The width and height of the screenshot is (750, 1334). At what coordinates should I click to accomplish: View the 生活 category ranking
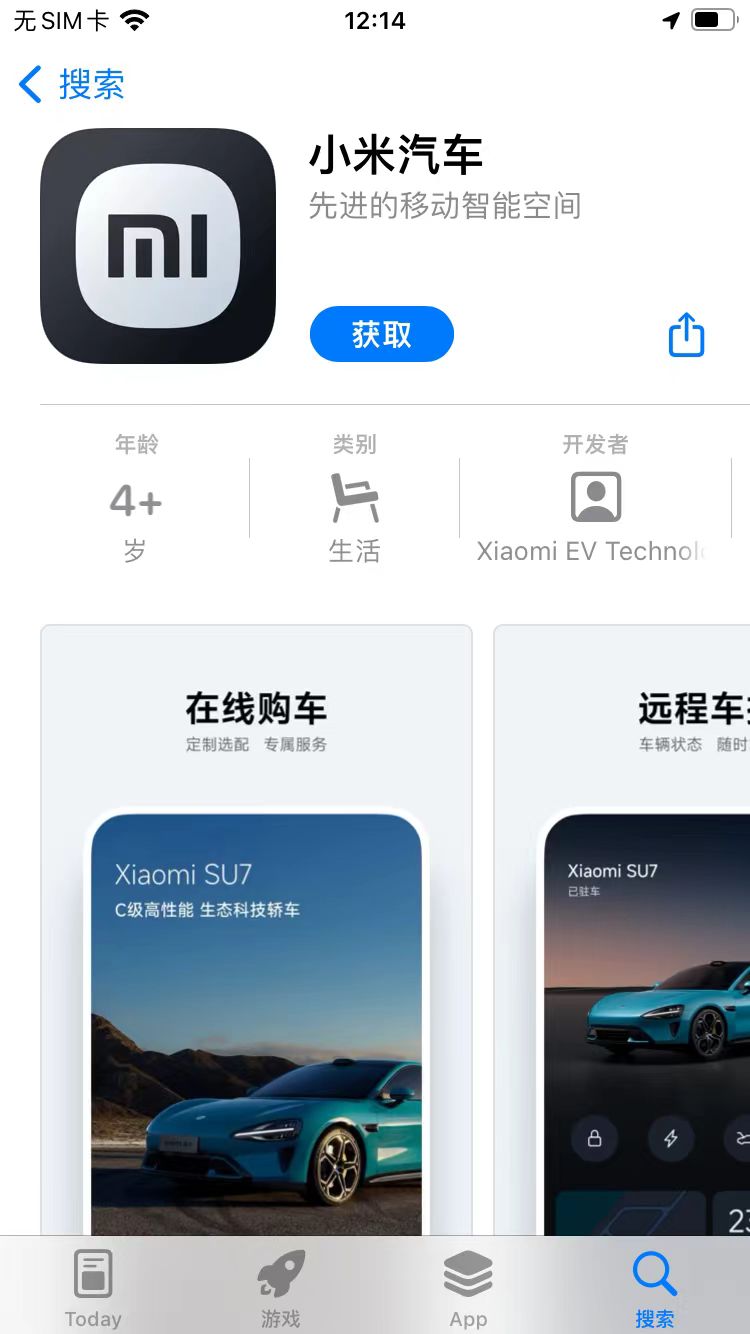[354, 500]
